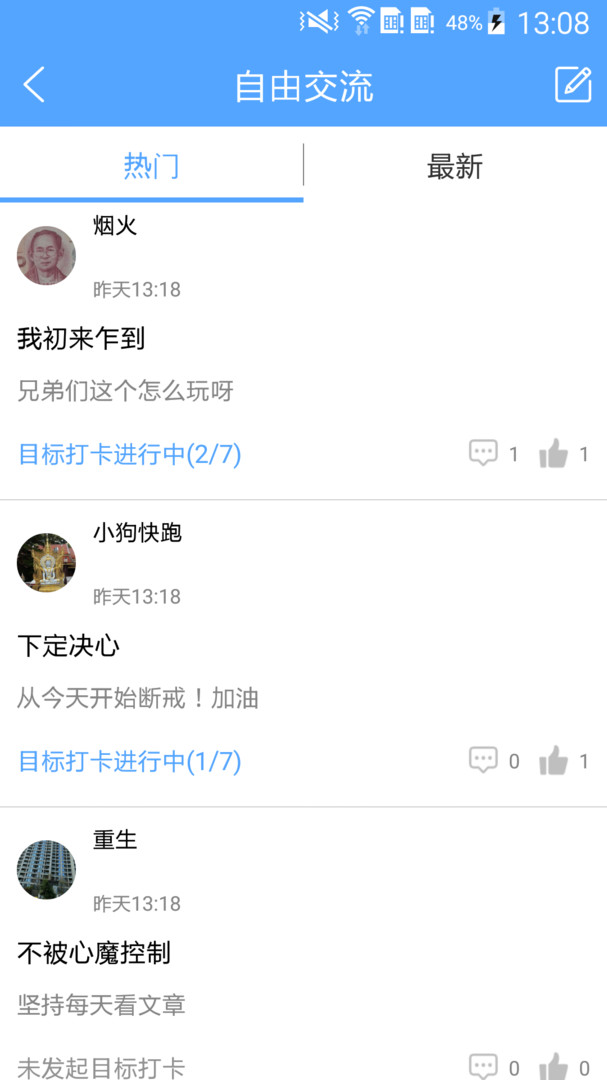Switch to the 最新 tab
This screenshot has width=607, height=1080.
pyautogui.click(x=455, y=166)
